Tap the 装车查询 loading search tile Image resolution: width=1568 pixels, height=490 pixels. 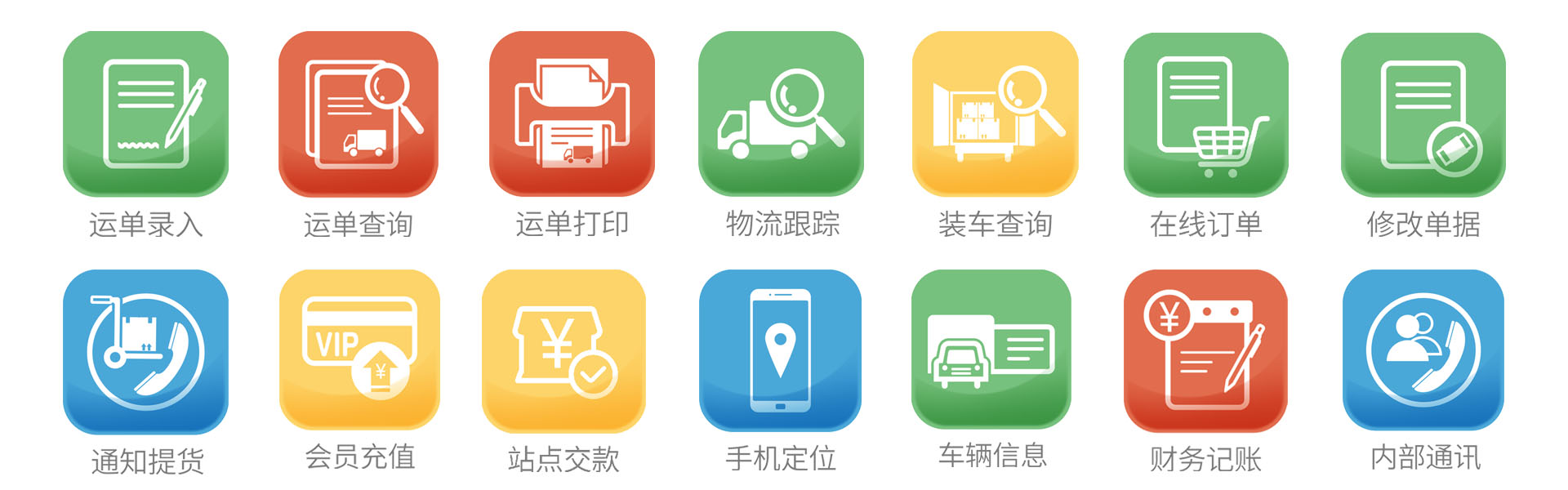click(995, 114)
